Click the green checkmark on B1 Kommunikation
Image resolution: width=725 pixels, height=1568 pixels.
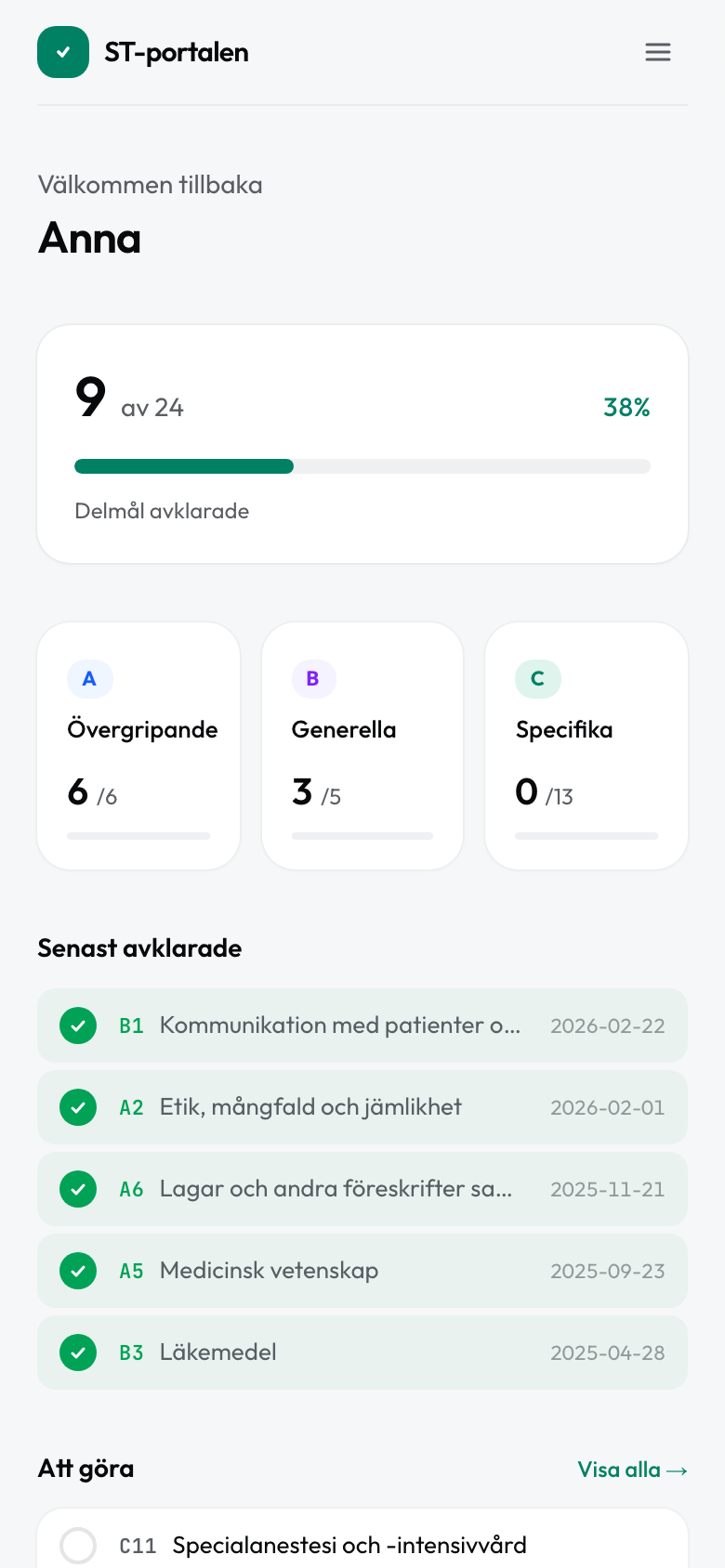[78, 1026]
